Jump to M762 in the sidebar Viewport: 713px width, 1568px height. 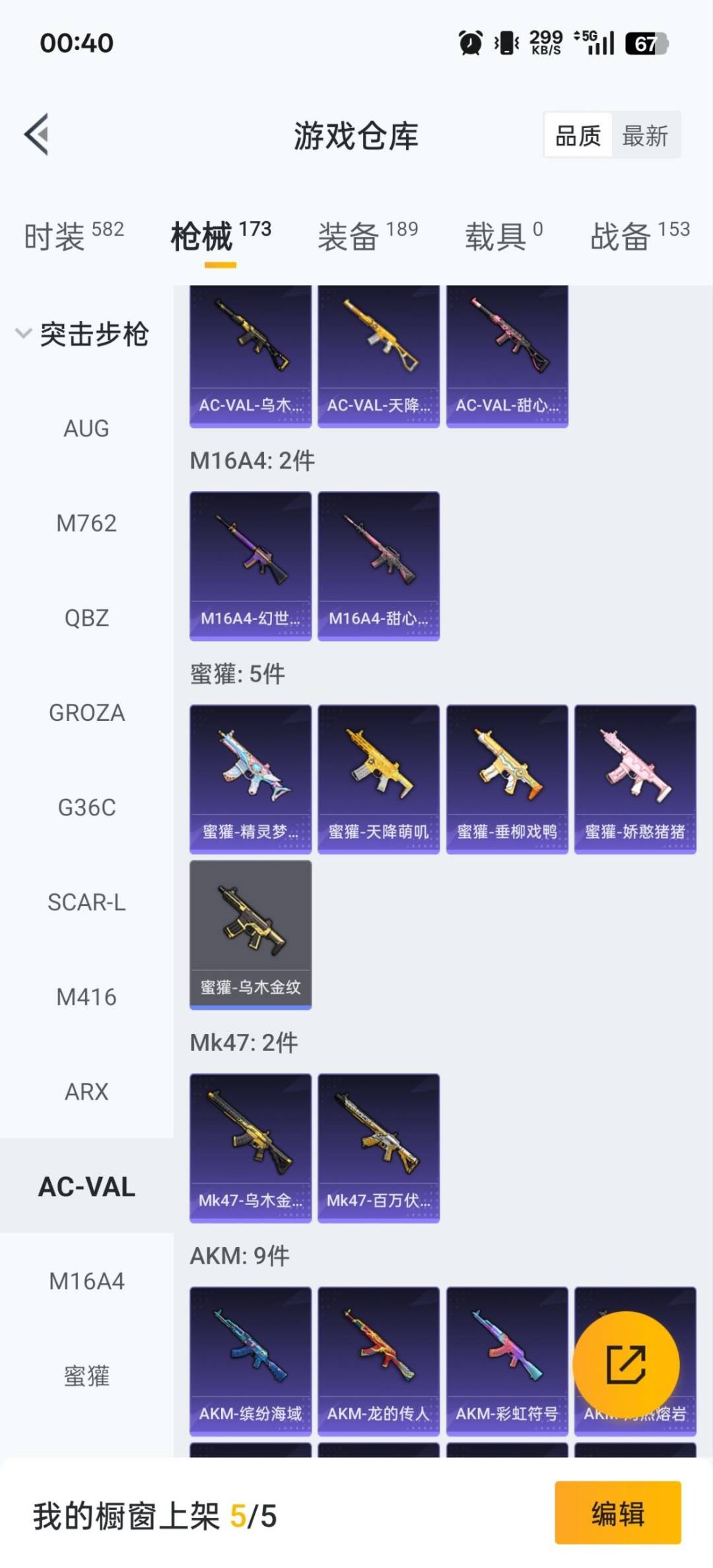[x=86, y=524]
